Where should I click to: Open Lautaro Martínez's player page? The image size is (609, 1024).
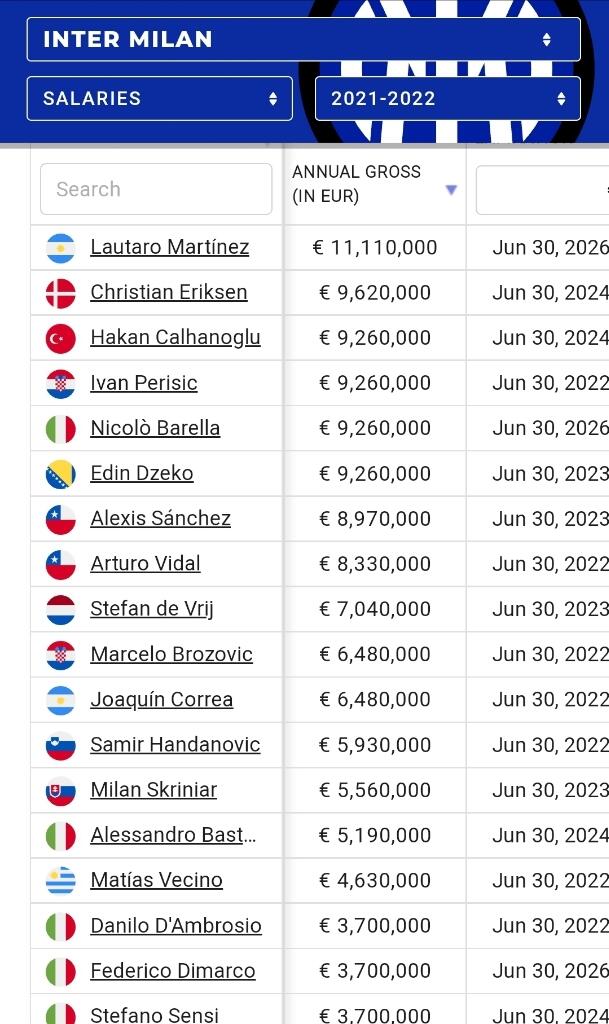click(x=169, y=247)
